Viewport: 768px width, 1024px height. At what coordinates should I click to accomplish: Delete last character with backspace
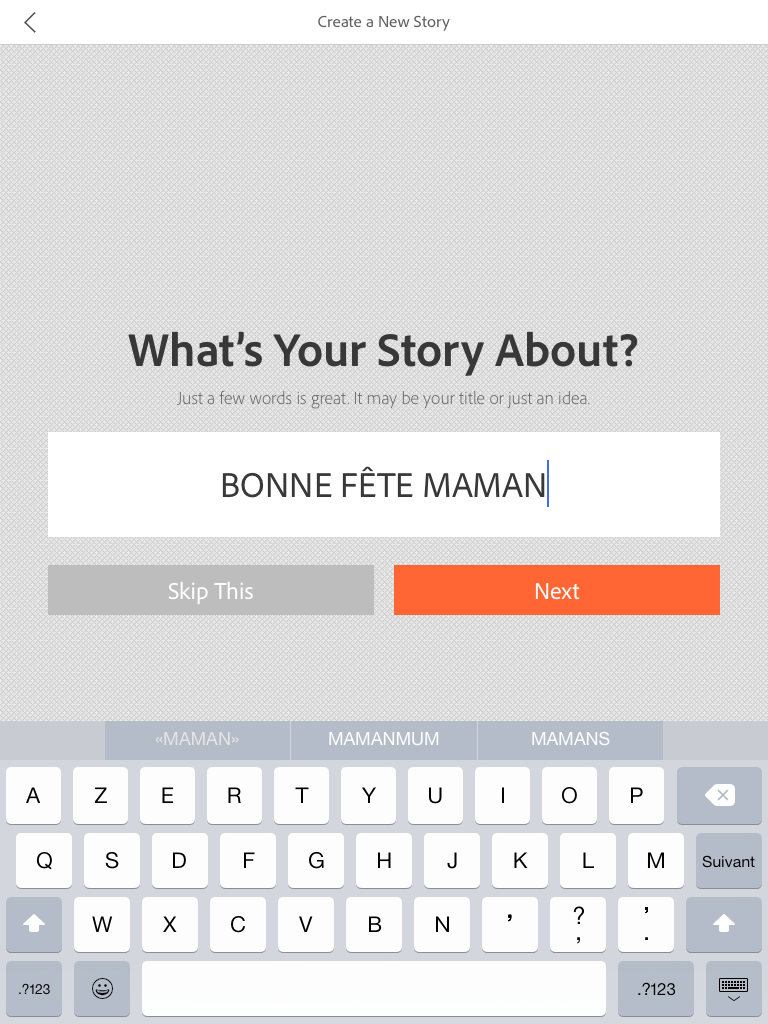[719, 796]
